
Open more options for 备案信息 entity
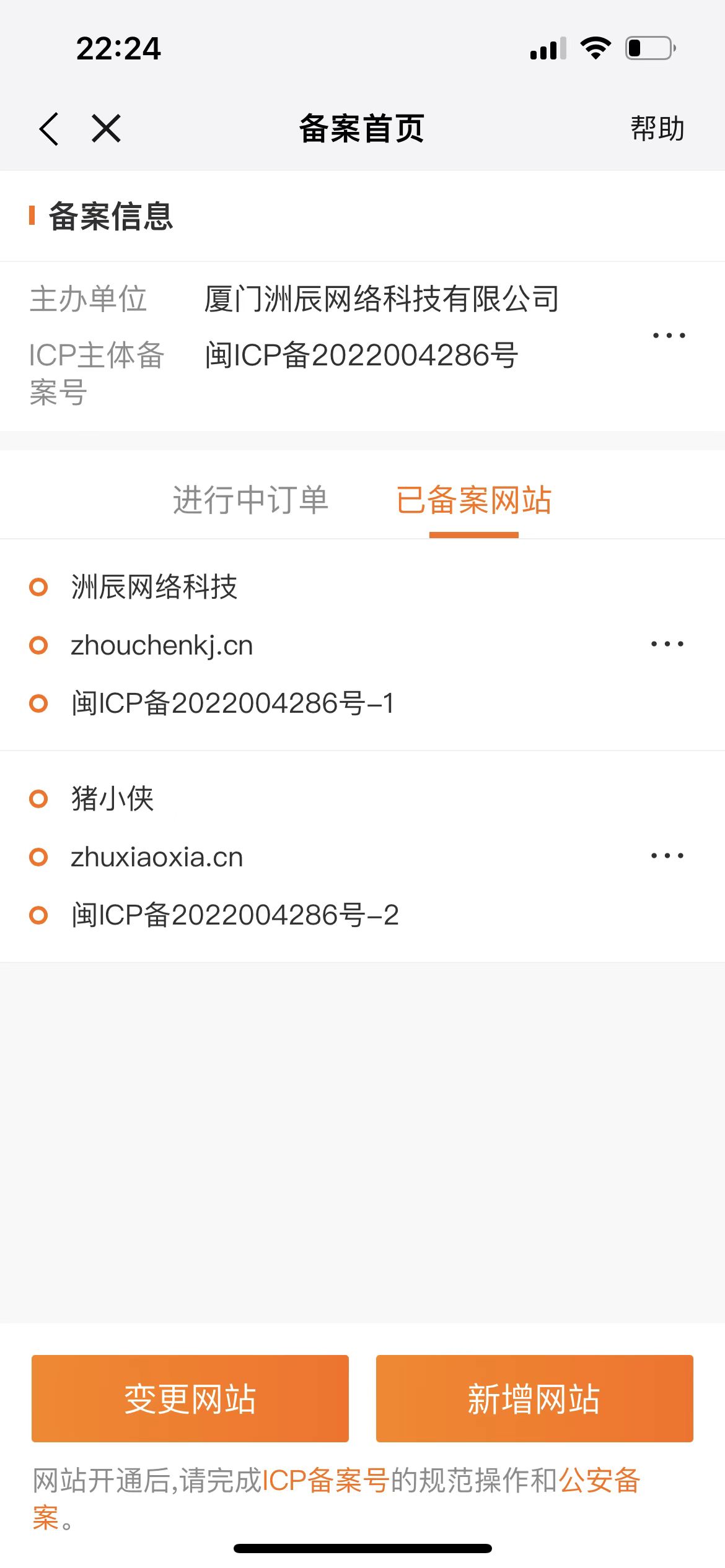pos(669,336)
